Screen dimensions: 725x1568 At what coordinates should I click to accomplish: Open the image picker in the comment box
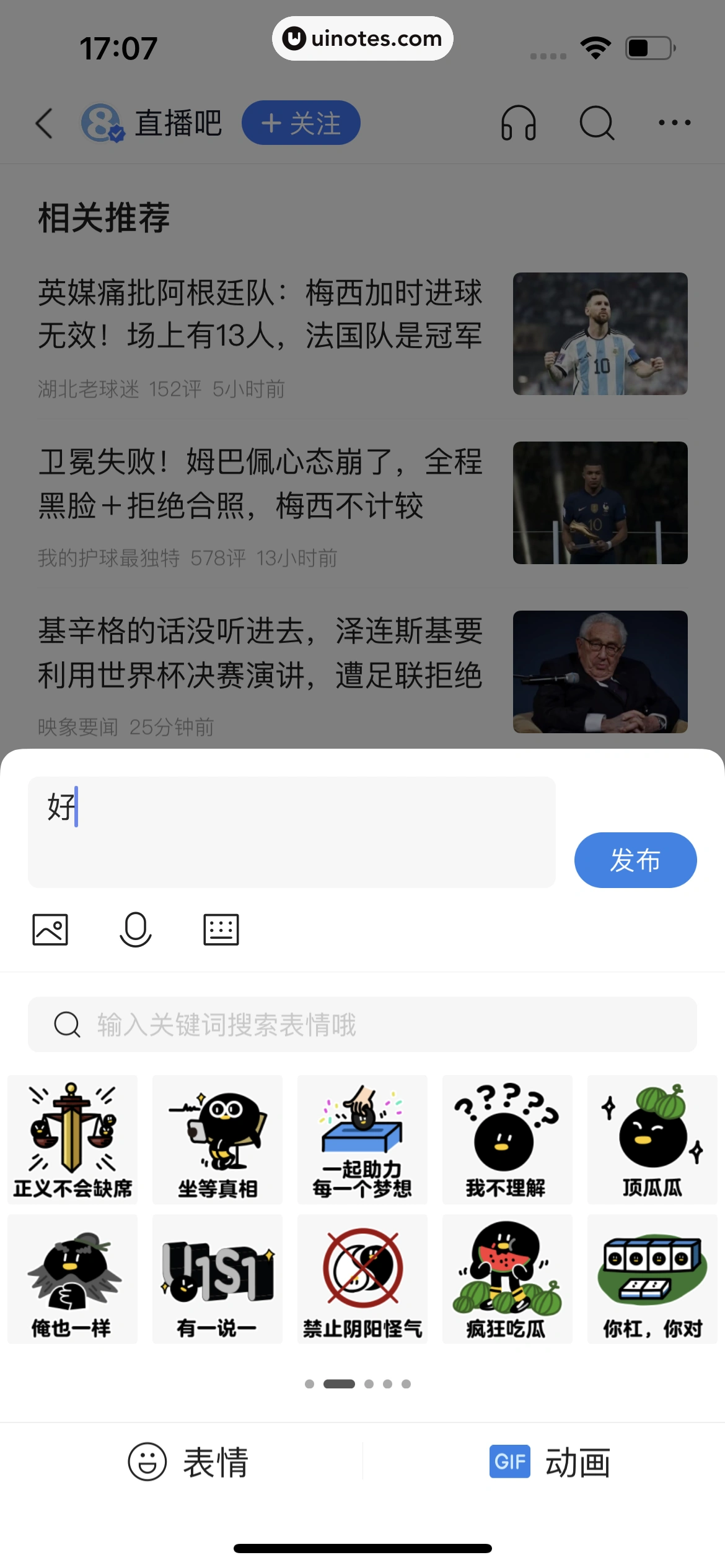coord(50,928)
